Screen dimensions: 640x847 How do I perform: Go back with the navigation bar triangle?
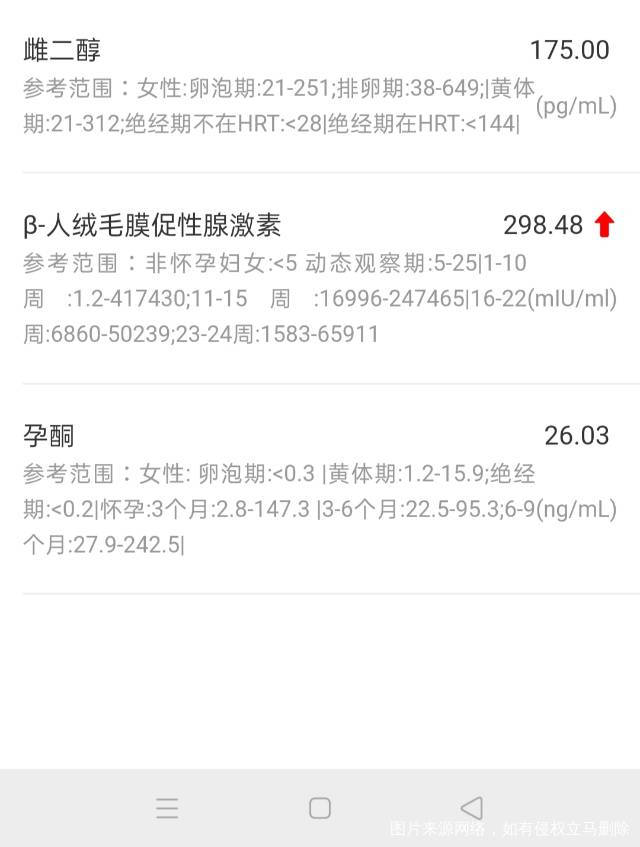coord(471,808)
